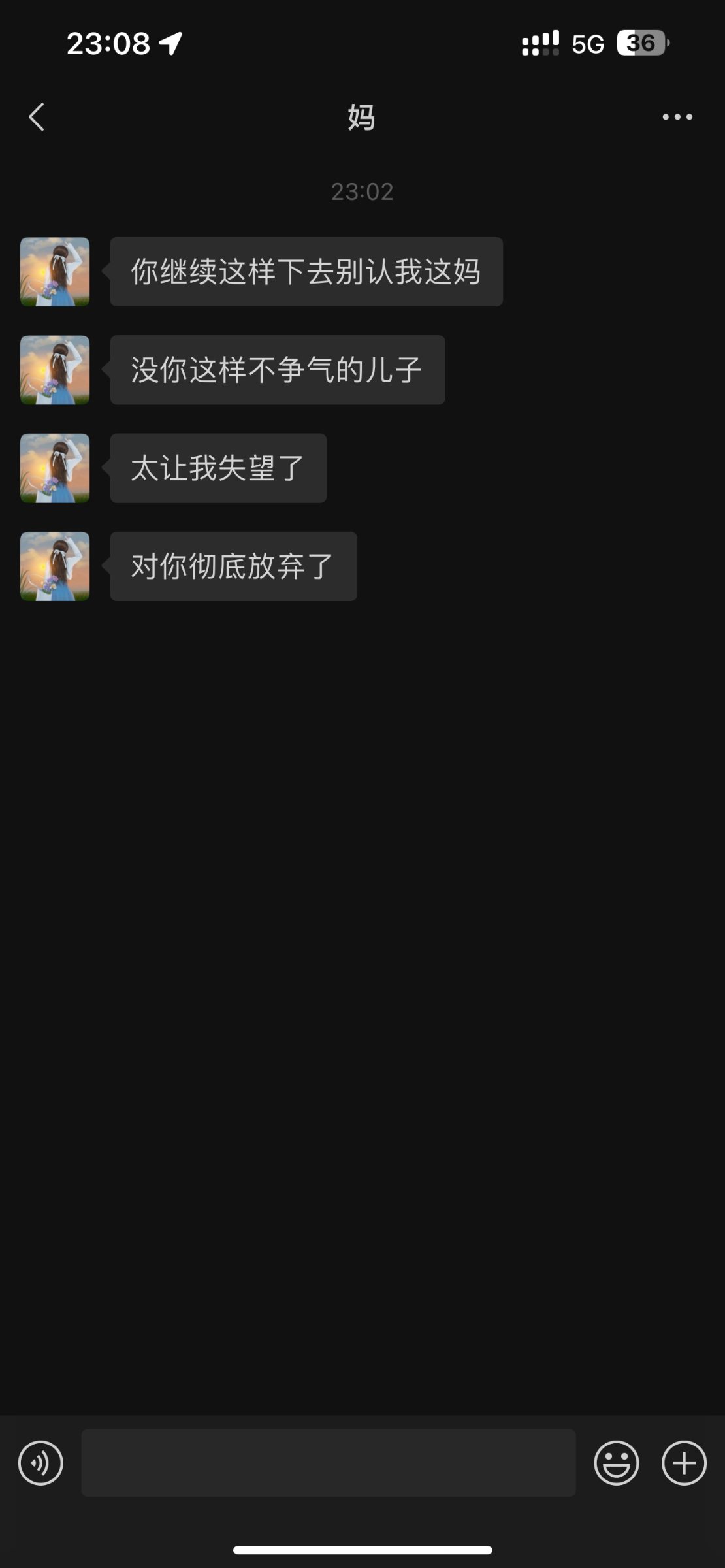
Task: Focus the message text field
Action: [x=328, y=1463]
